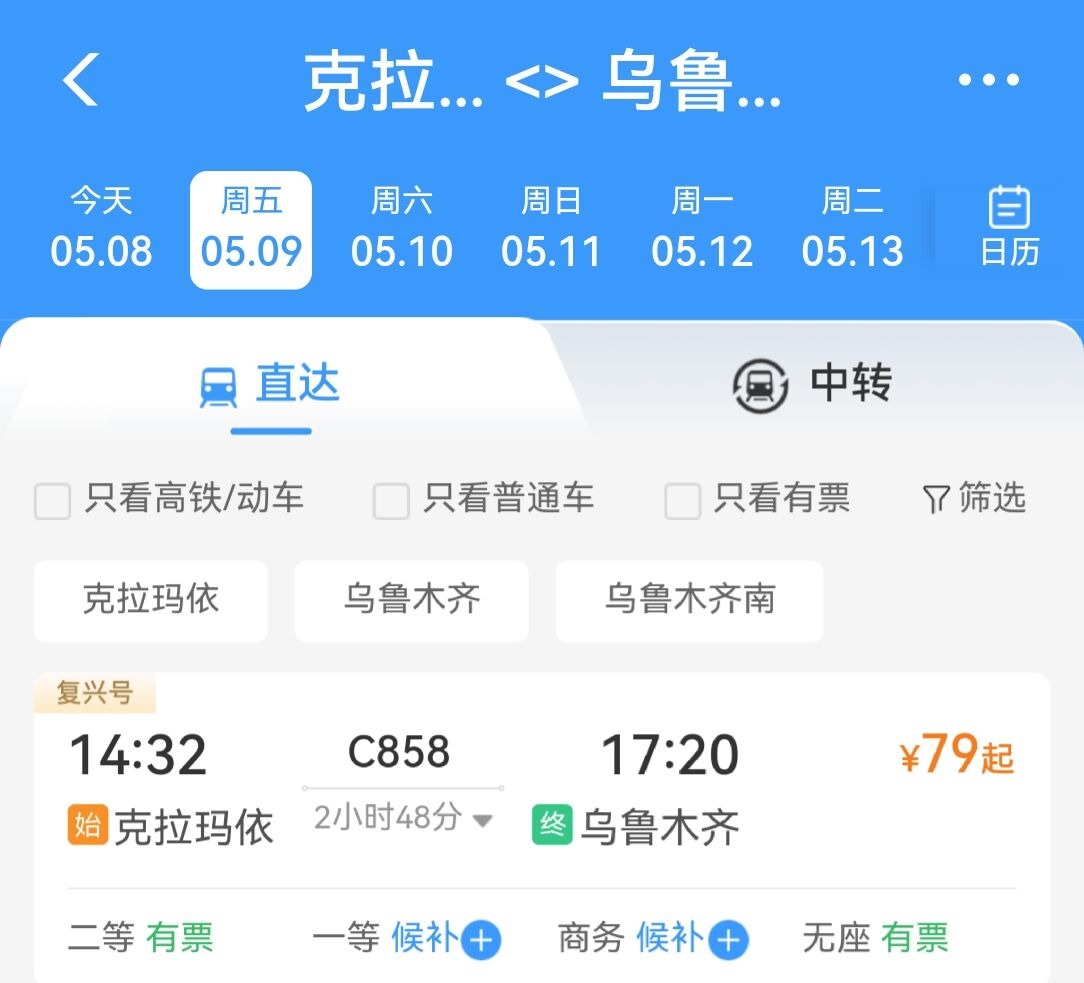Choose Saturday 05.10 date
Viewport: 1084px width, 983px height.
[401, 229]
